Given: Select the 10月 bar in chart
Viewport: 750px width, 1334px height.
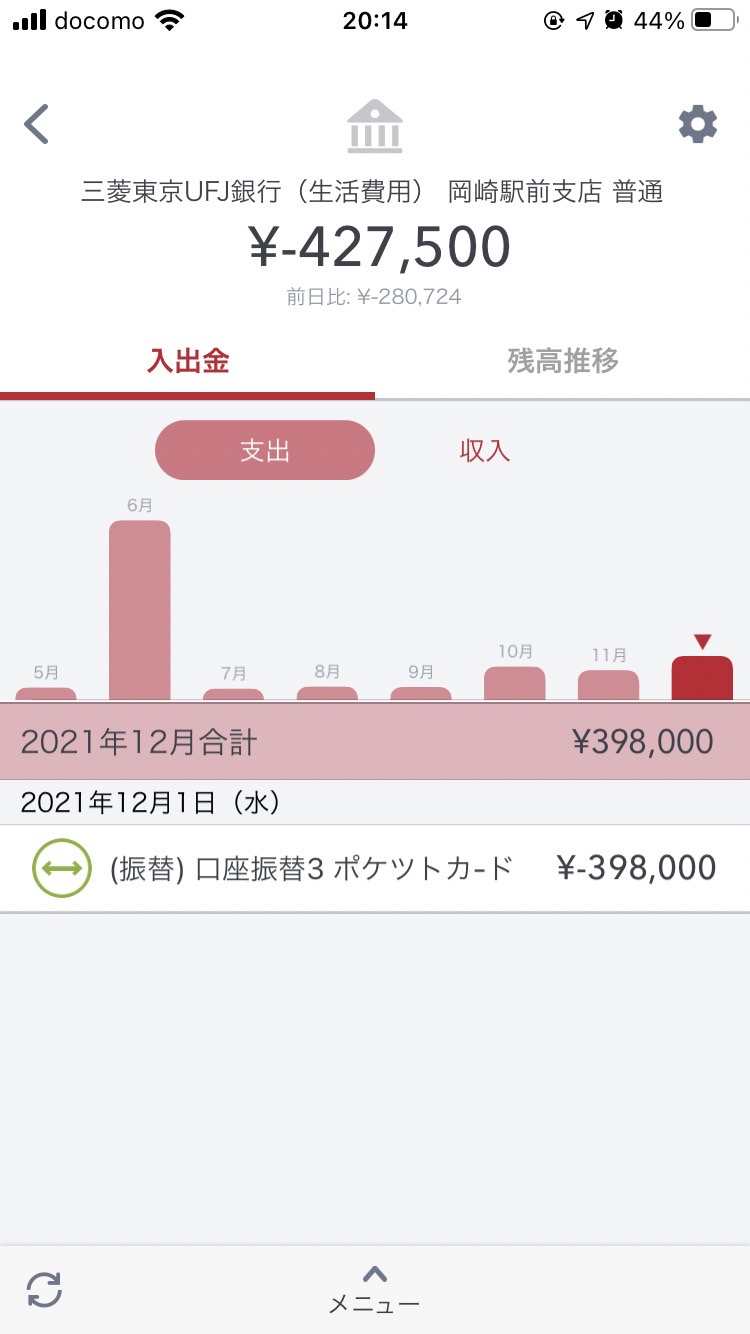Looking at the screenshot, I should coord(515,683).
